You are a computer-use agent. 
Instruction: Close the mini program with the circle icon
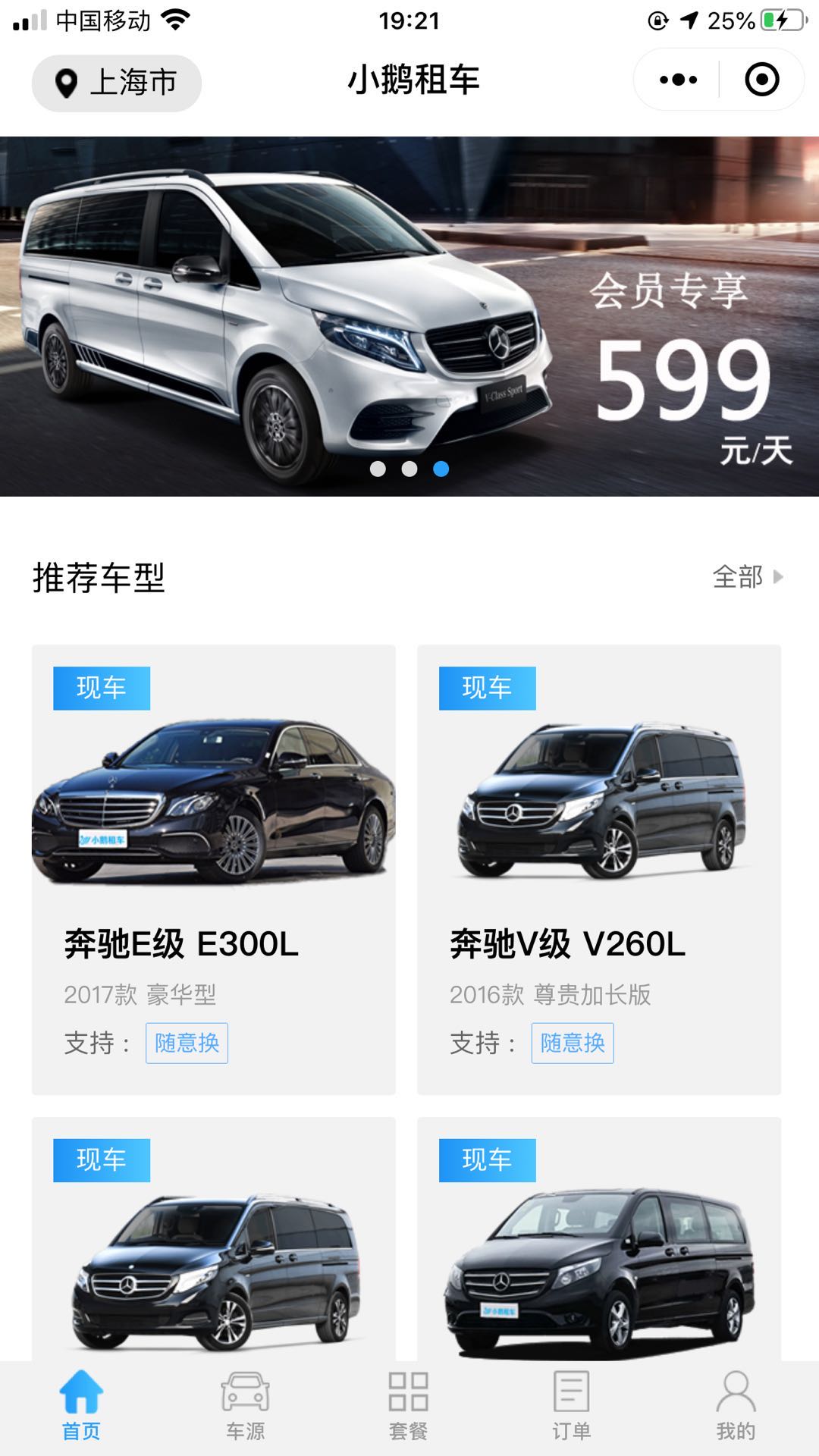[x=761, y=80]
